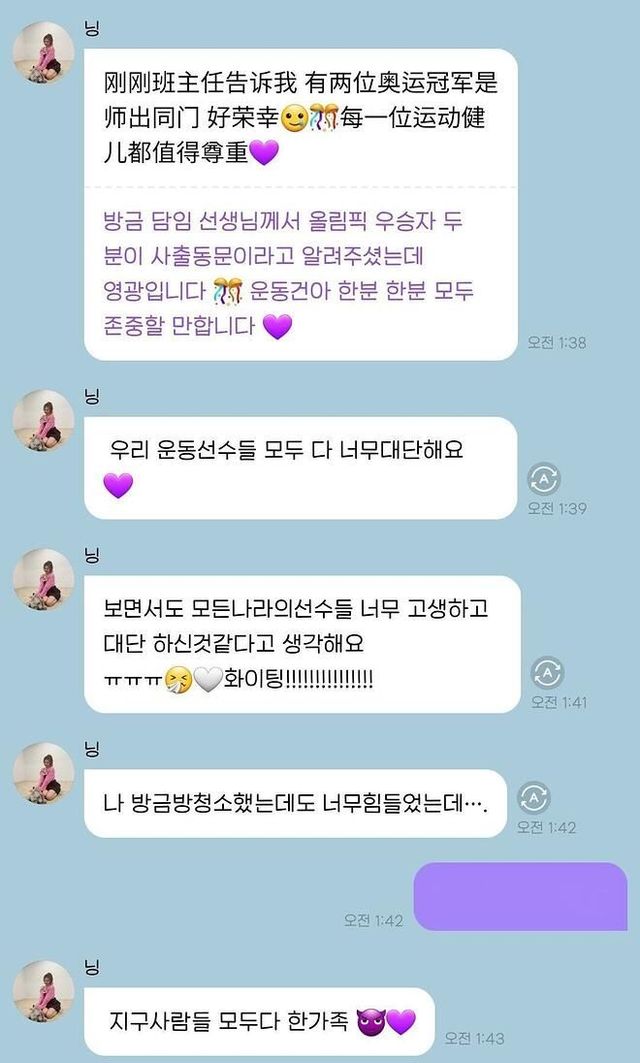640x1063 pixels.
Task: Translate the message ending 화이팅!!!!
Action: [547, 673]
